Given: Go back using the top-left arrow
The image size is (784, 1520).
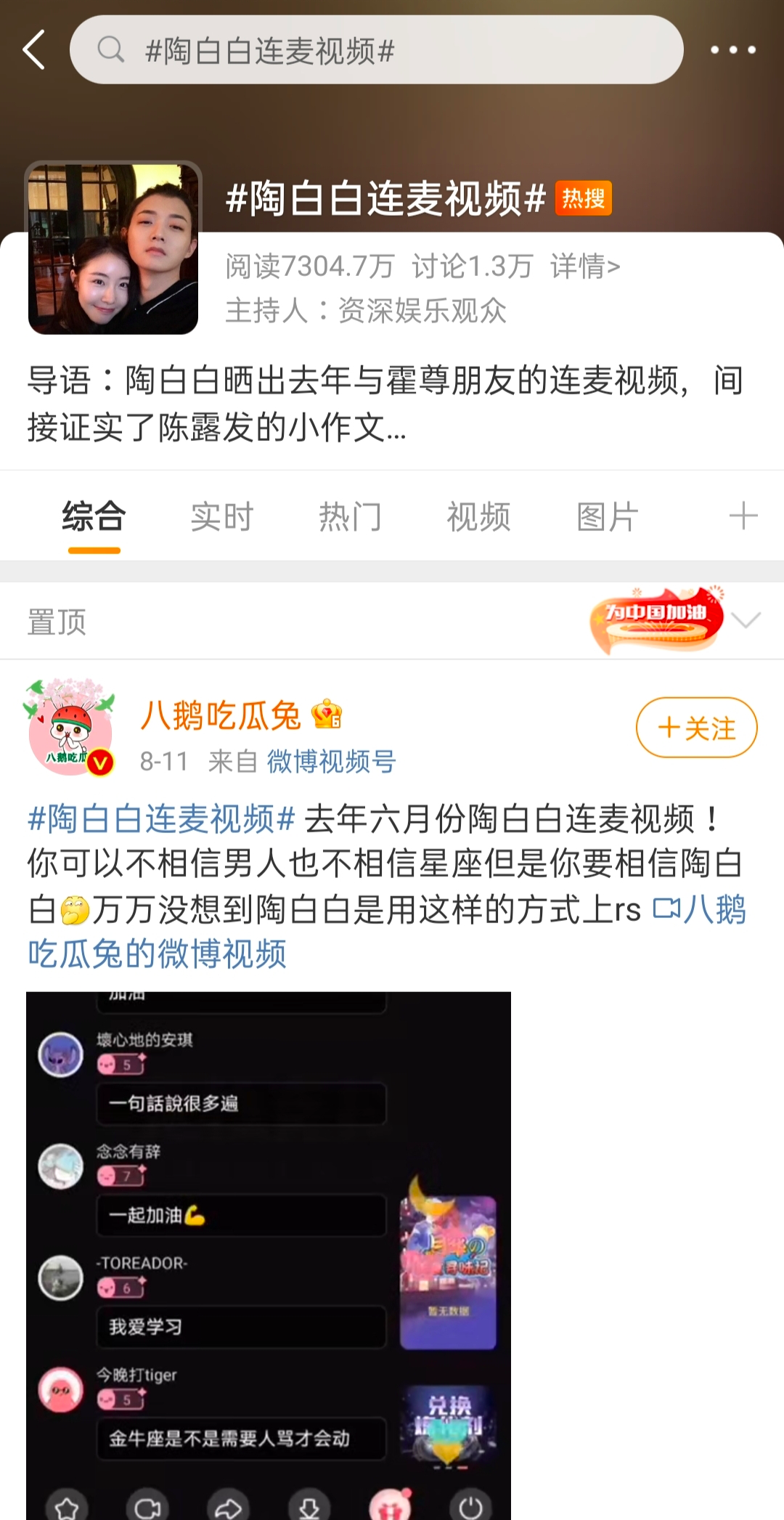Looking at the screenshot, I should 34,50.
